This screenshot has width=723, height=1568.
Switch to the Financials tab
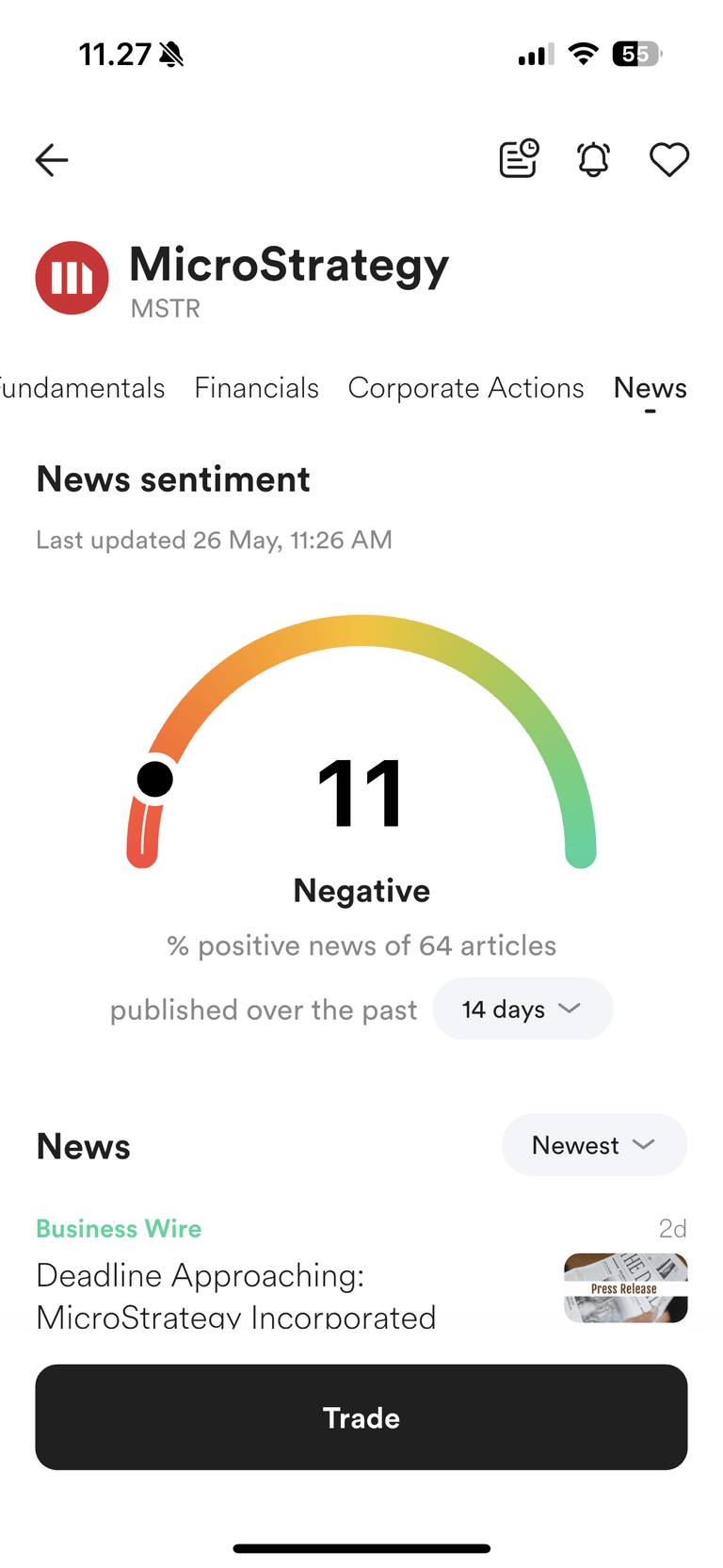pyautogui.click(x=256, y=388)
